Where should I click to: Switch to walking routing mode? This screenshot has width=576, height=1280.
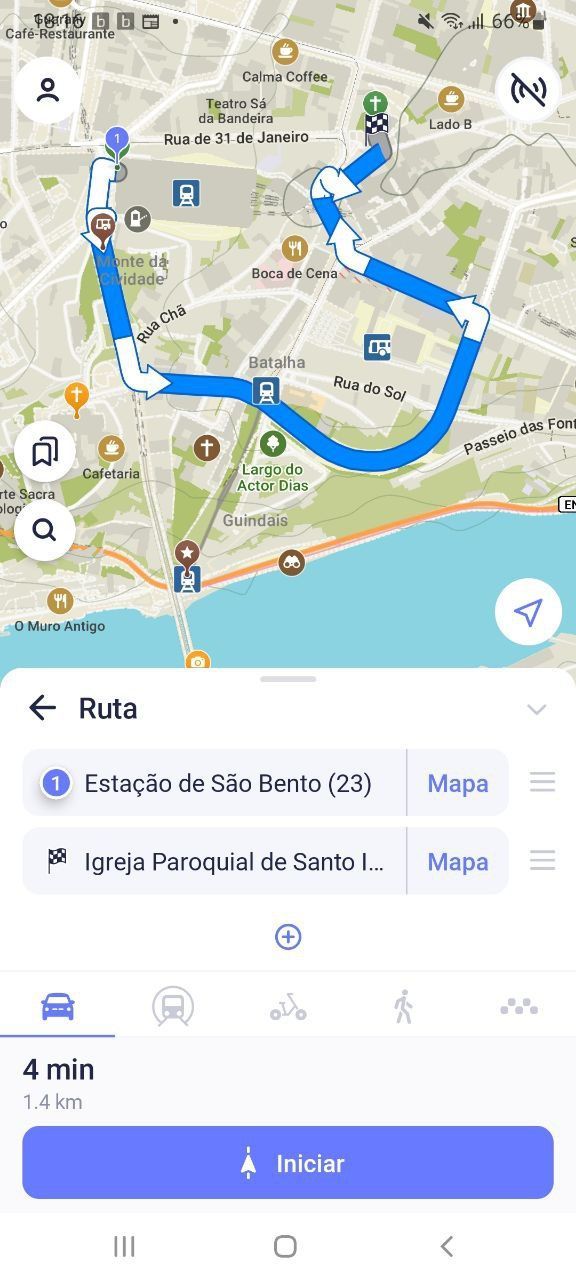pos(403,1007)
